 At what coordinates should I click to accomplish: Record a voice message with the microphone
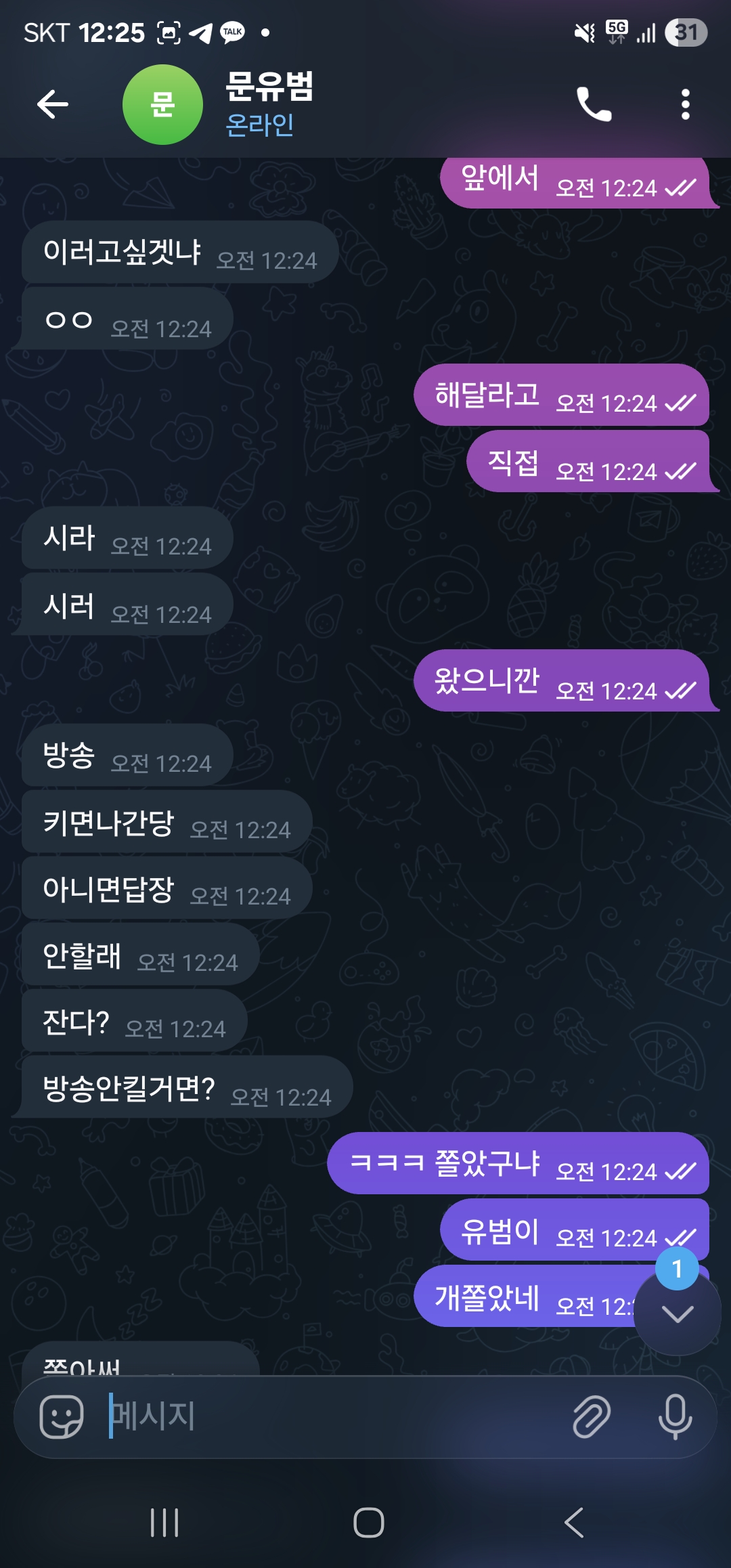point(675,1416)
